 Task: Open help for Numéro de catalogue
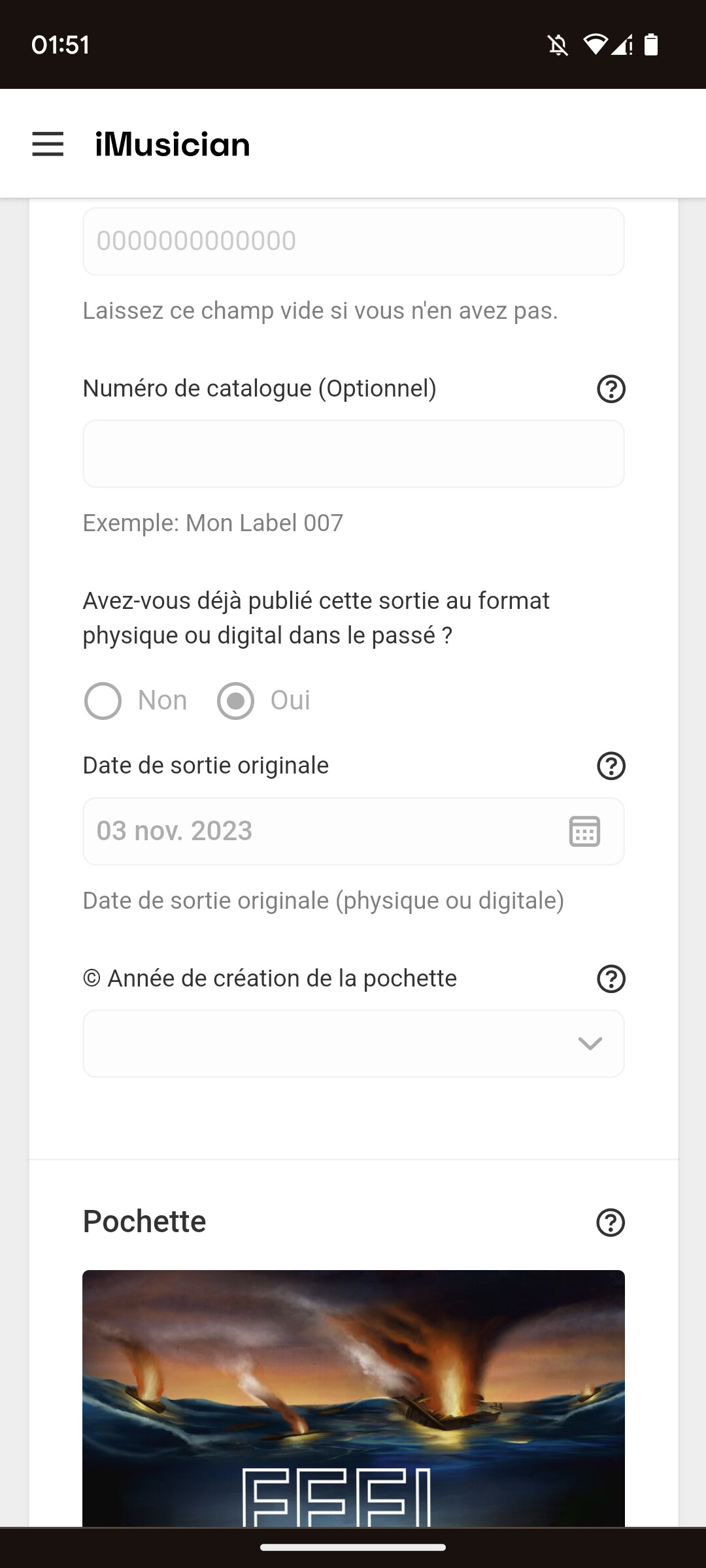pyautogui.click(x=611, y=389)
